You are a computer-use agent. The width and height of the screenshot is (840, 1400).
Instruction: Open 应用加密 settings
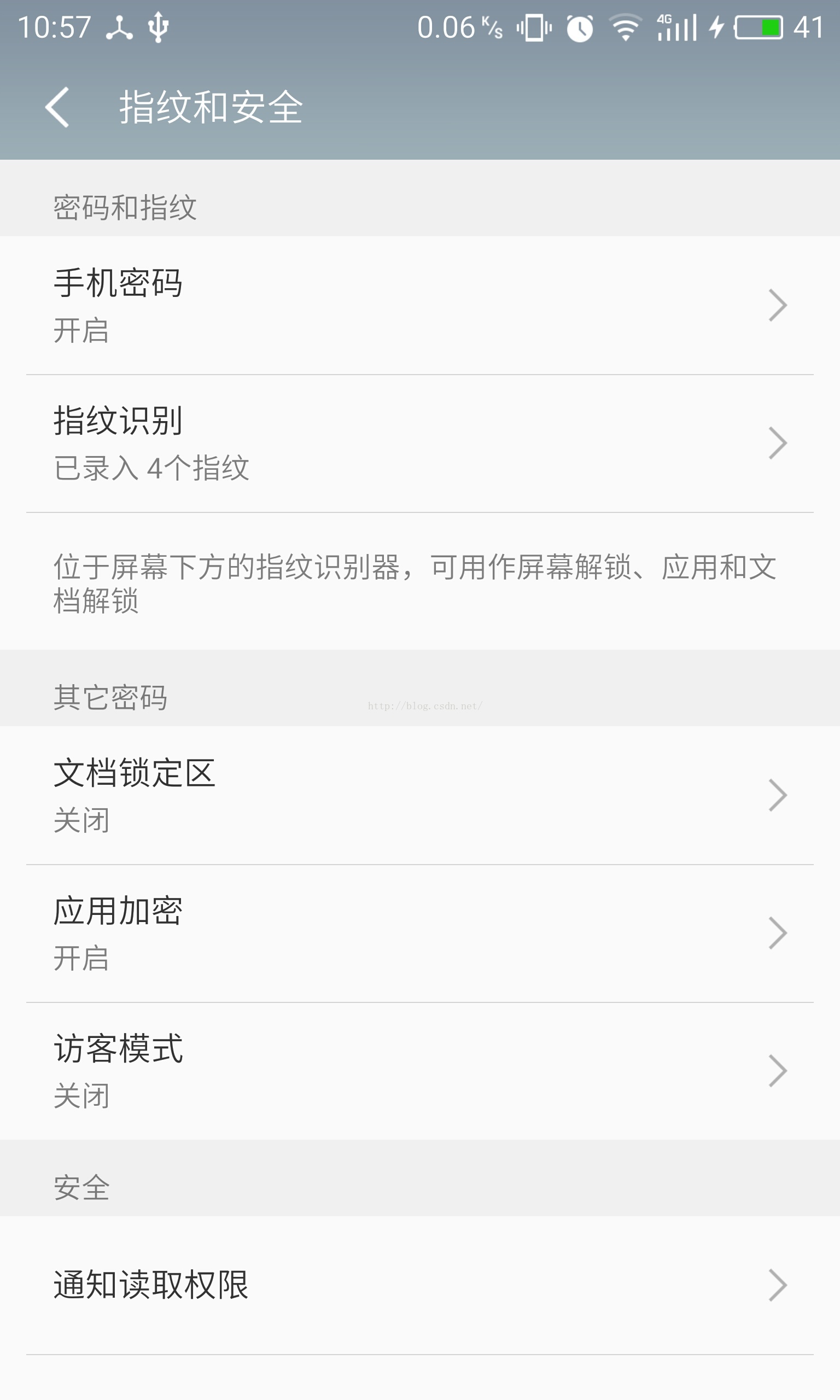(420, 933)
